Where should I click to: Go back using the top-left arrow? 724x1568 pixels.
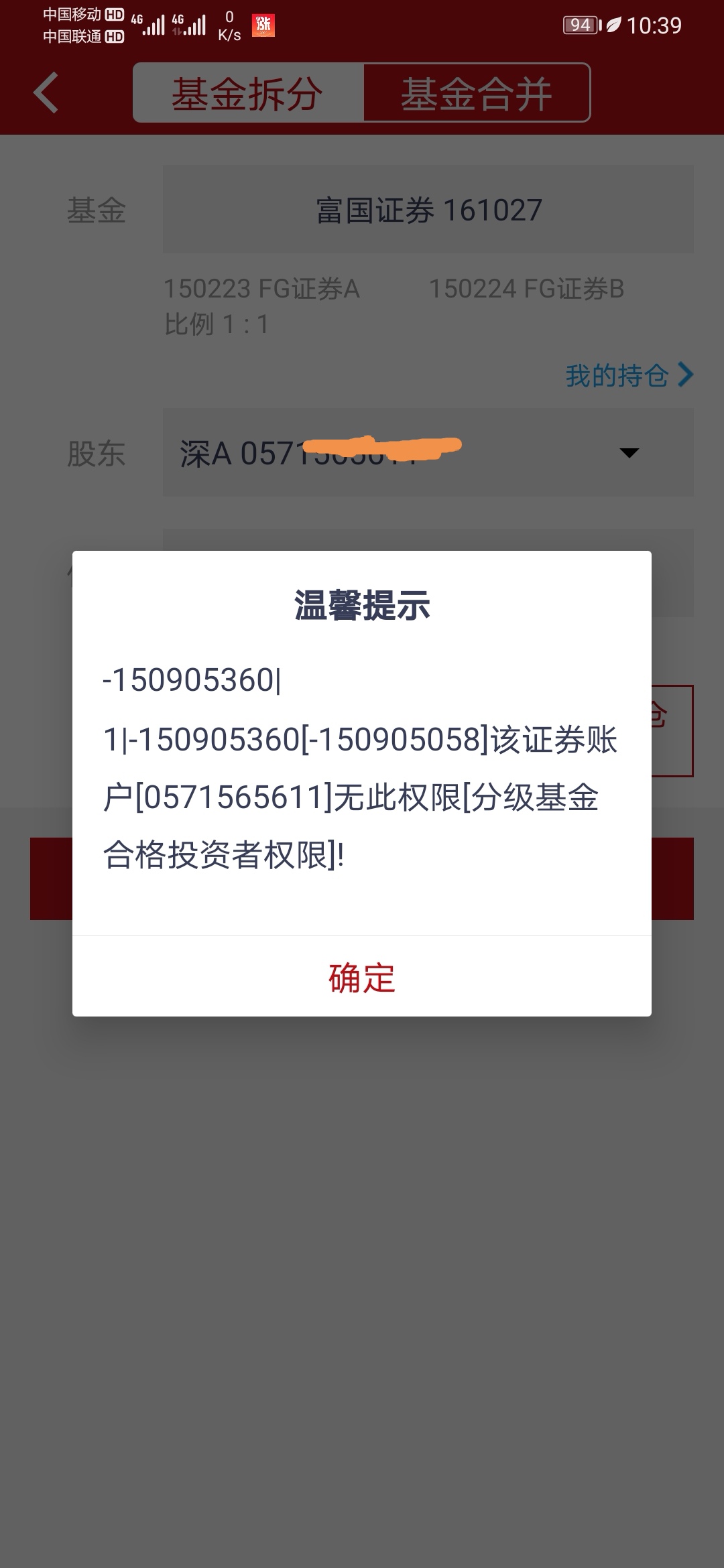[46, 93]
